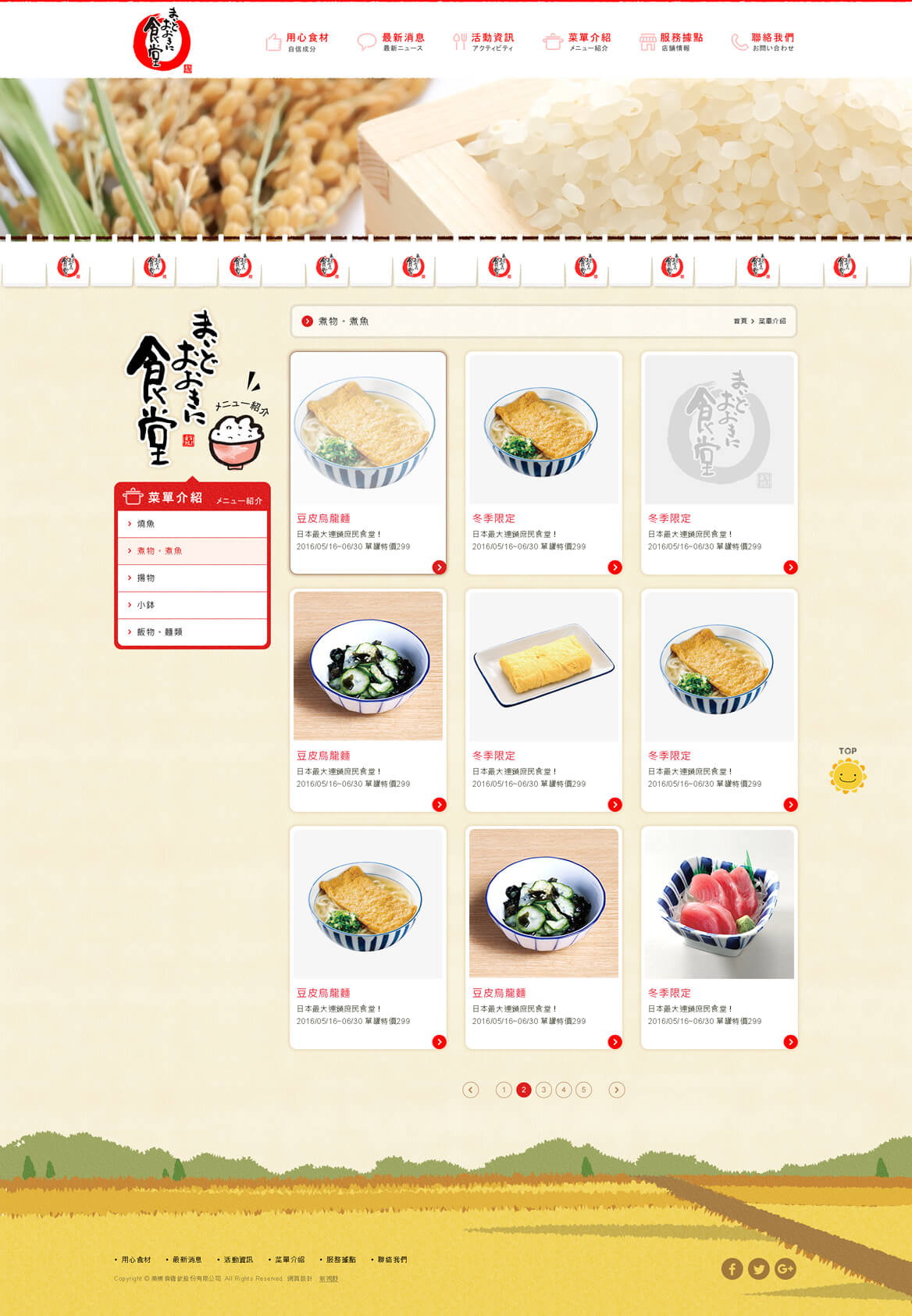
Task: Go to 首頁 via breadcrumb link
Action: 739,322
